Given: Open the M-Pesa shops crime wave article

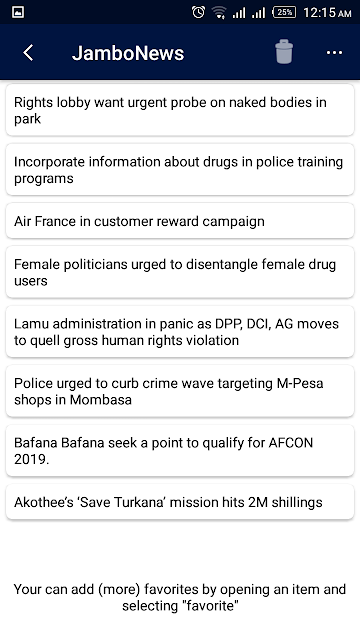Looking at the screenshot, I should [180, 391].
